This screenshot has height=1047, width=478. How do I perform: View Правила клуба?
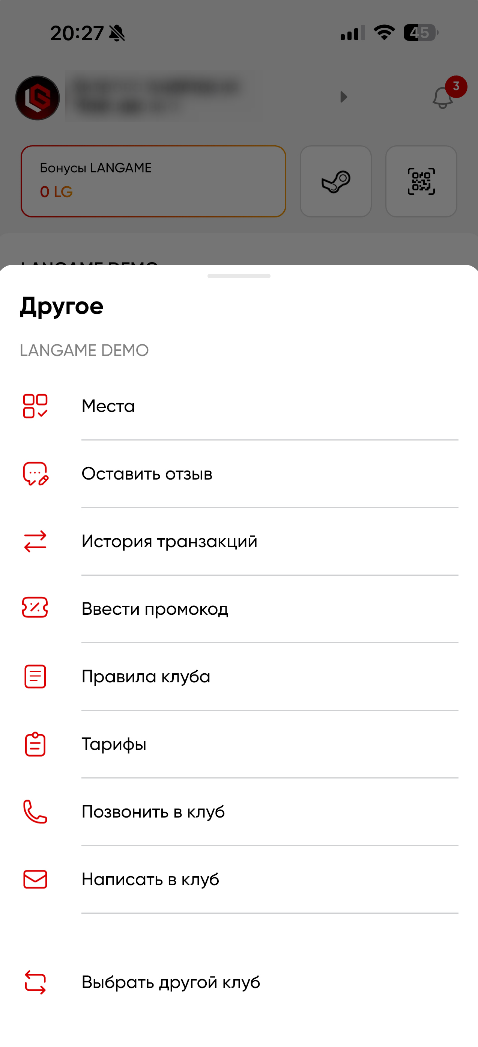(x=239, y=676)
